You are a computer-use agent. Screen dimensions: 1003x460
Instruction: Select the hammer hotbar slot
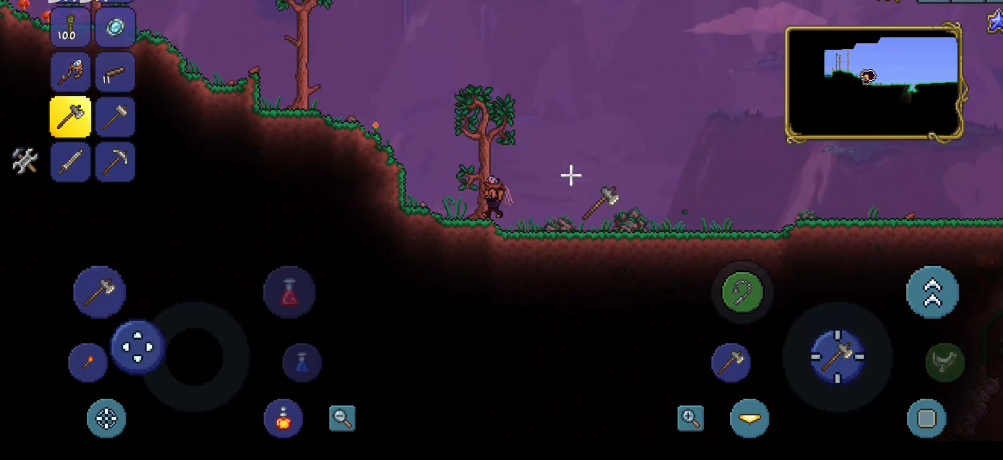pyautogui.click(x=115, y=117)
